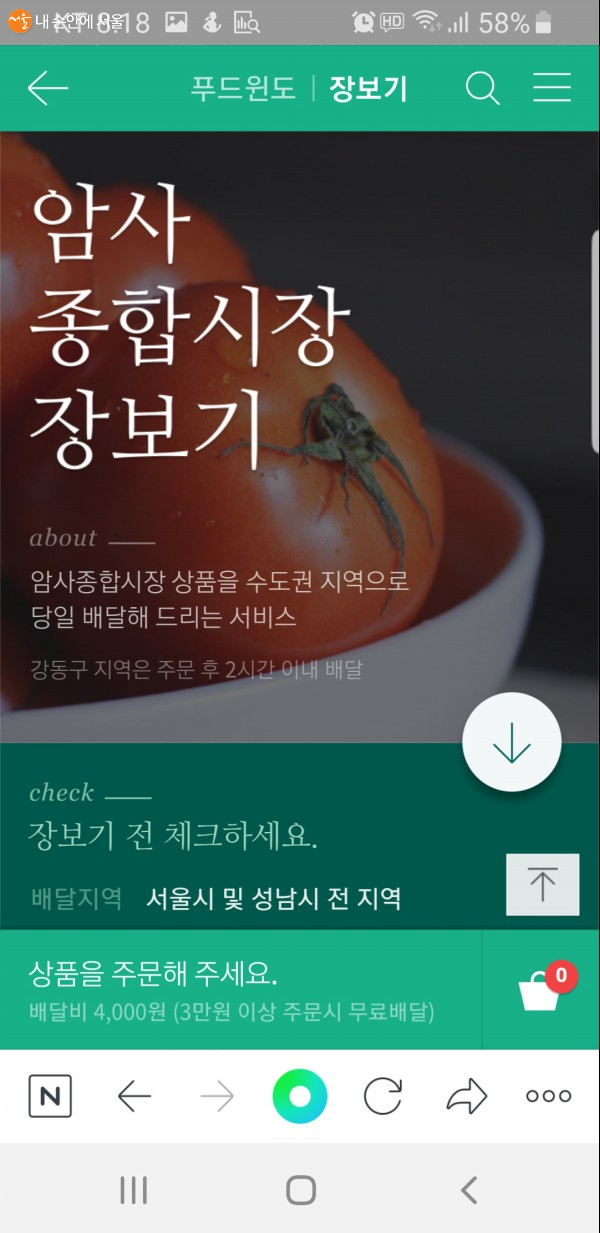Open the search magnifier icon
This screenshot has width=600, height=1233.
coord(482,88)
